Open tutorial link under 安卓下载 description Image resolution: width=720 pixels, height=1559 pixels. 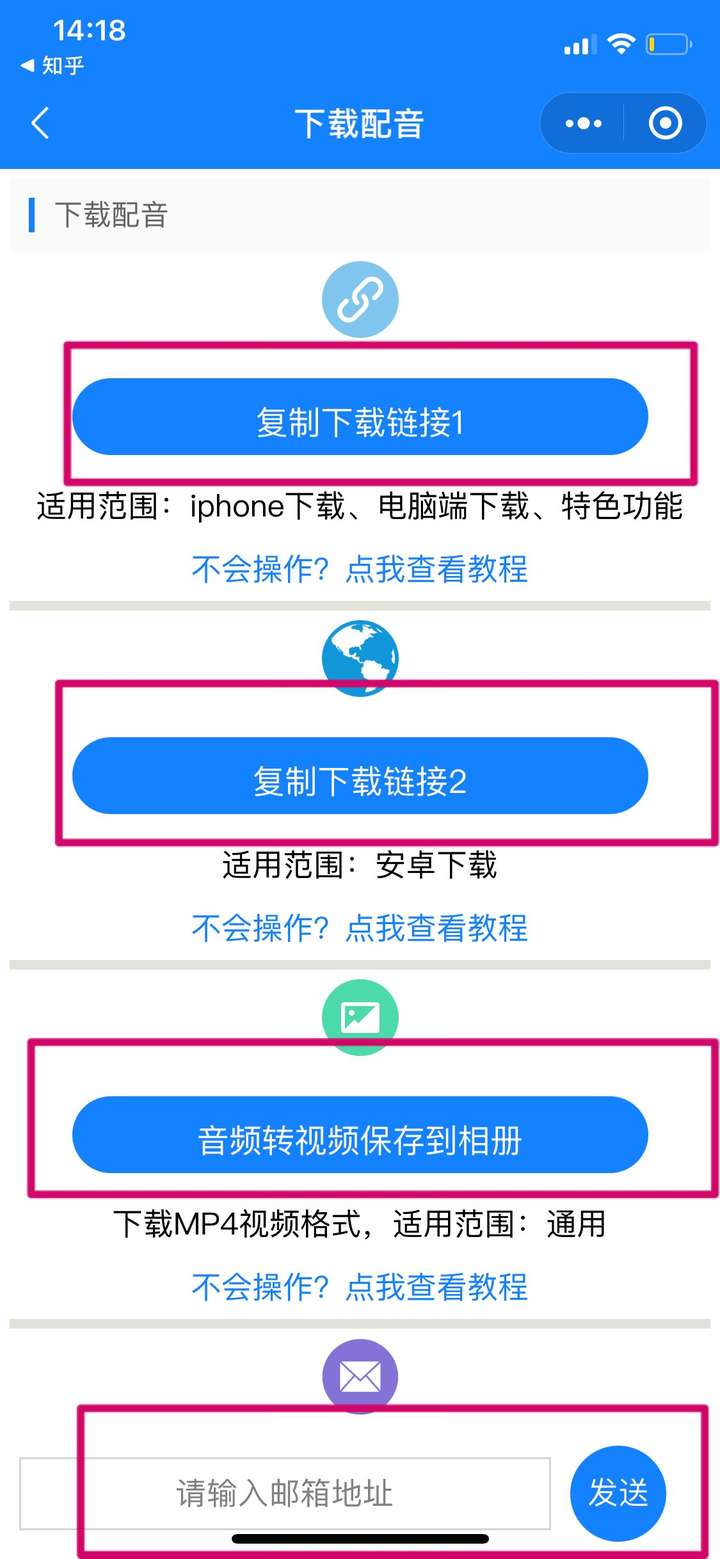(360, 928)
